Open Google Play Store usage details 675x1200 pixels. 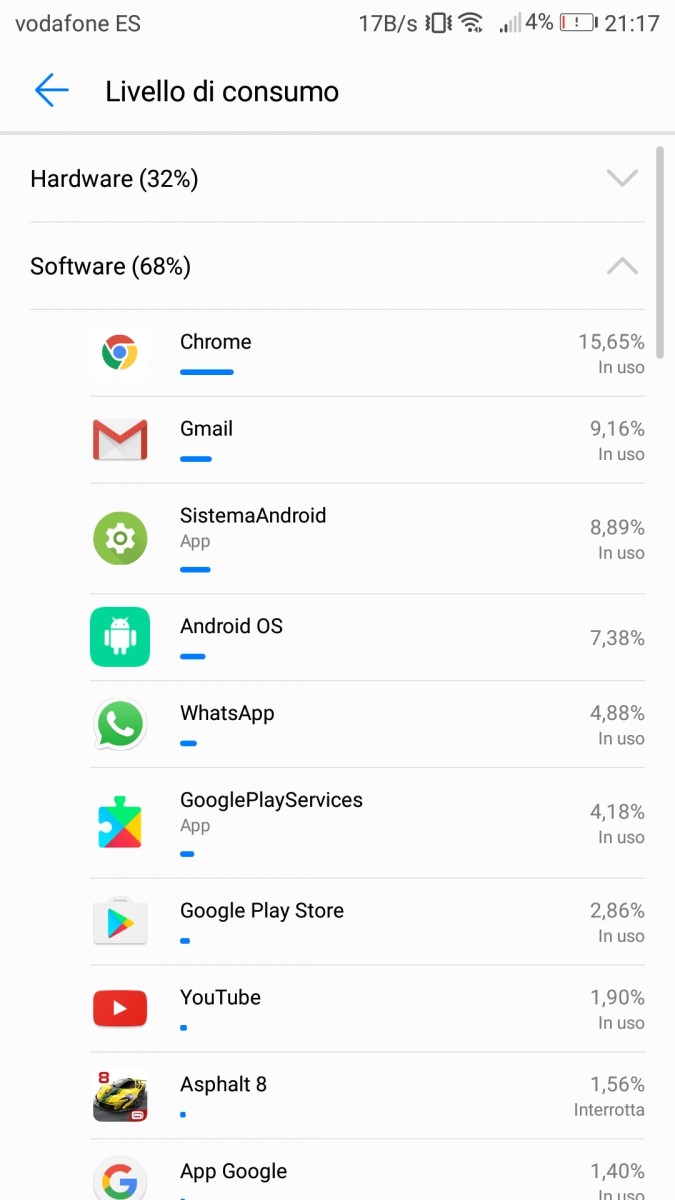click(366, 922)
